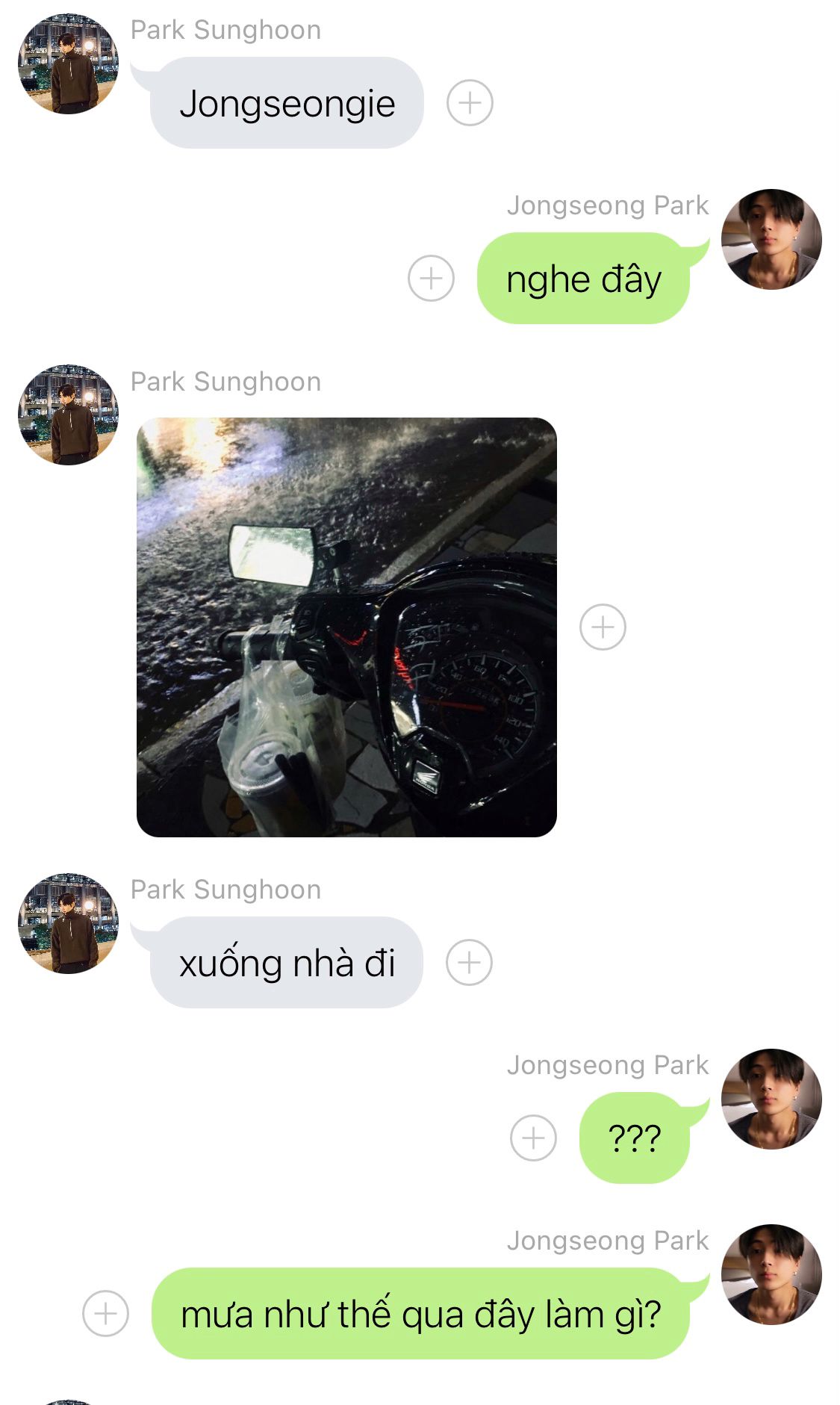Tap the plus icon beside "xuống nhà đi"
840x1405 pixels.
coord(469,962)
